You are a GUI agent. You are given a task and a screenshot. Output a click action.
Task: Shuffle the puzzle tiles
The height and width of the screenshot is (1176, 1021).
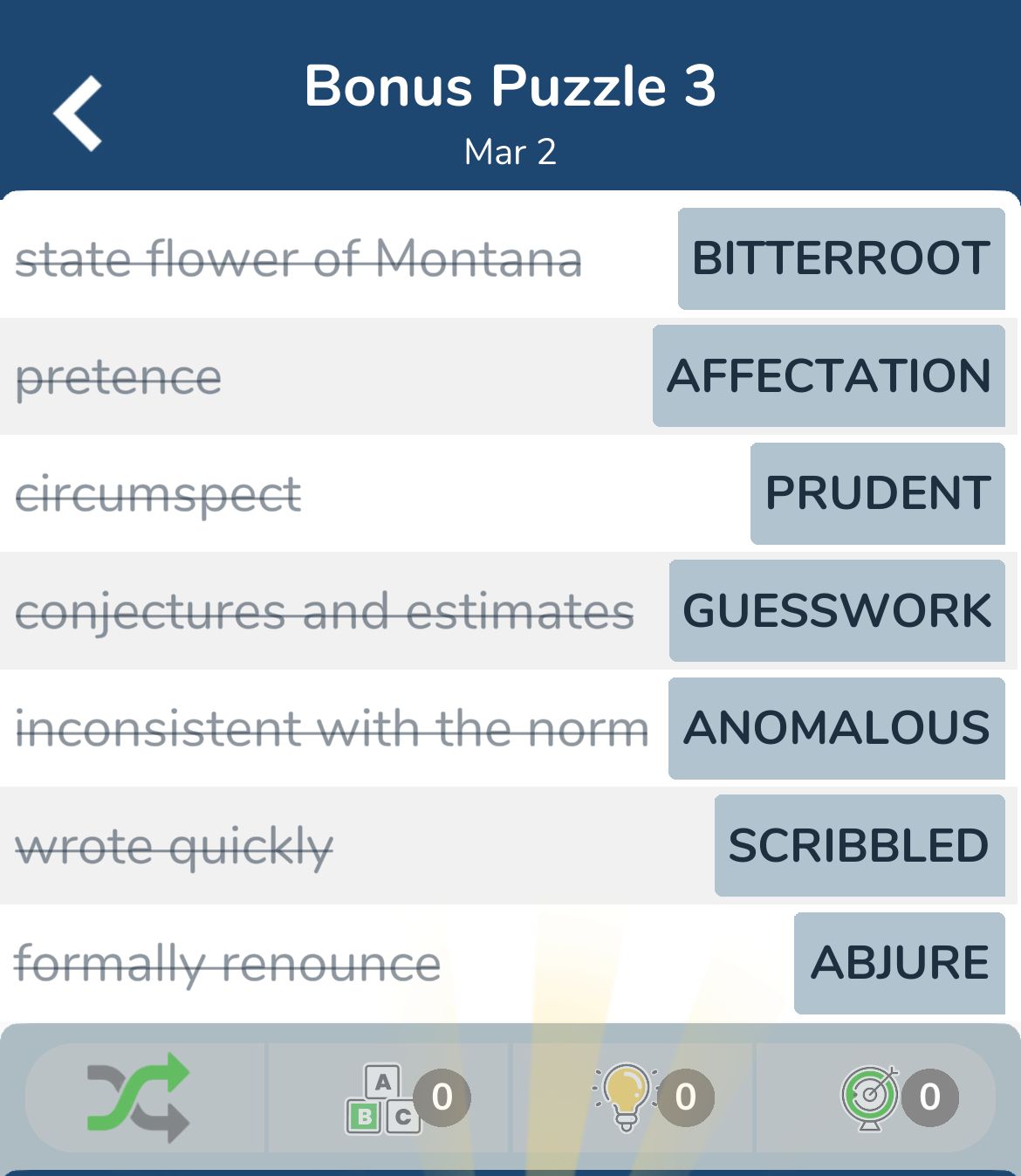pyautogui.click(x=140, y=1097)
